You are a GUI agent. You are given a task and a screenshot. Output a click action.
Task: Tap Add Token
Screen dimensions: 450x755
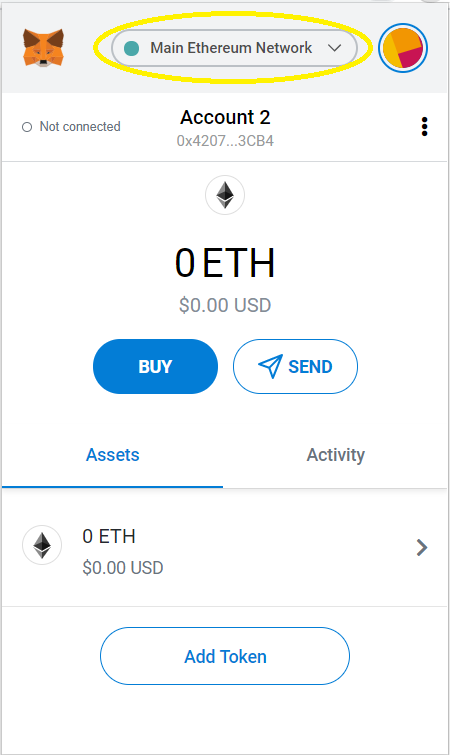[225, 656]
